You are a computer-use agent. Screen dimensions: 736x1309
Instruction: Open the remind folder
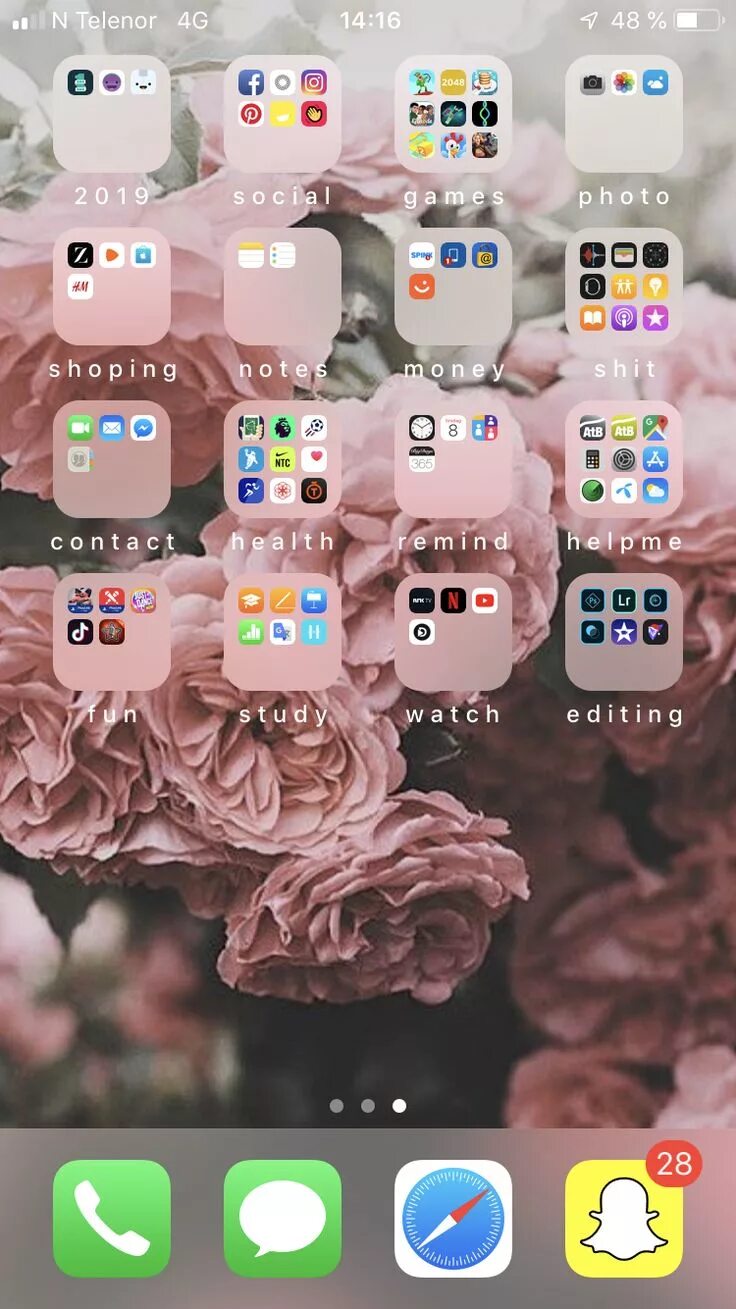[453, 460]
